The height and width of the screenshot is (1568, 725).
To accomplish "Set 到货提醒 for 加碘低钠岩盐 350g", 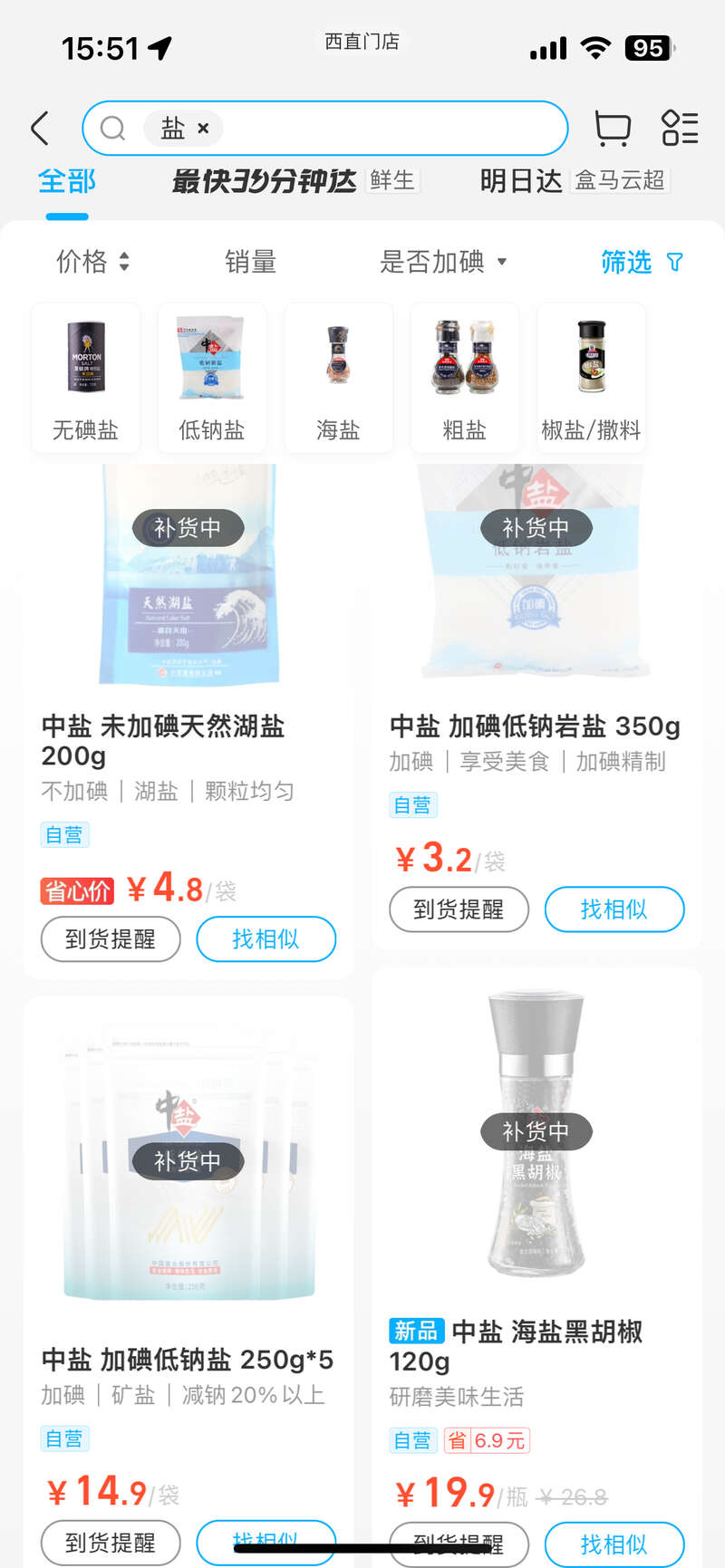I will click(459, 909).
